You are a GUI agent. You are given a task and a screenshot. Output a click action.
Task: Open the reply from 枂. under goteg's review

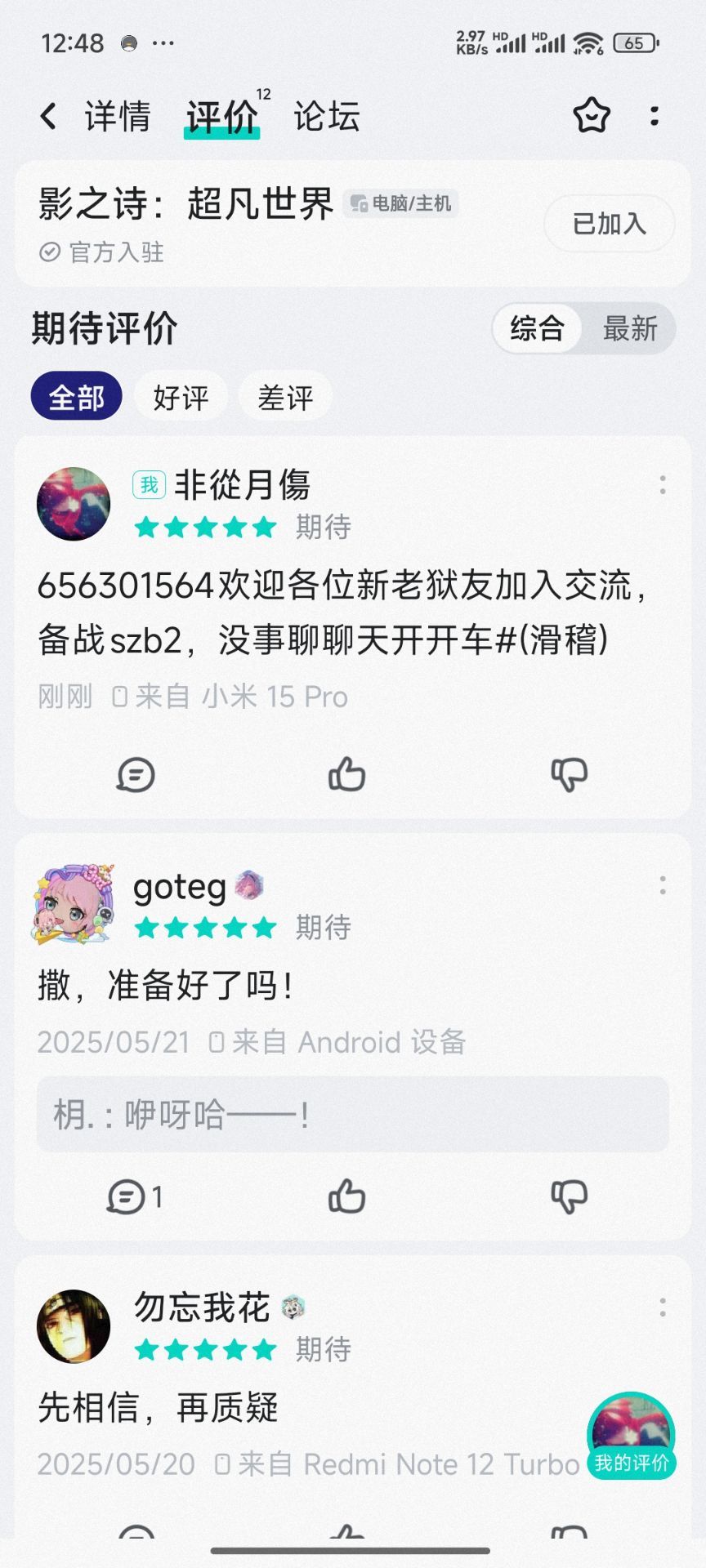click(x=353, y=1115)
